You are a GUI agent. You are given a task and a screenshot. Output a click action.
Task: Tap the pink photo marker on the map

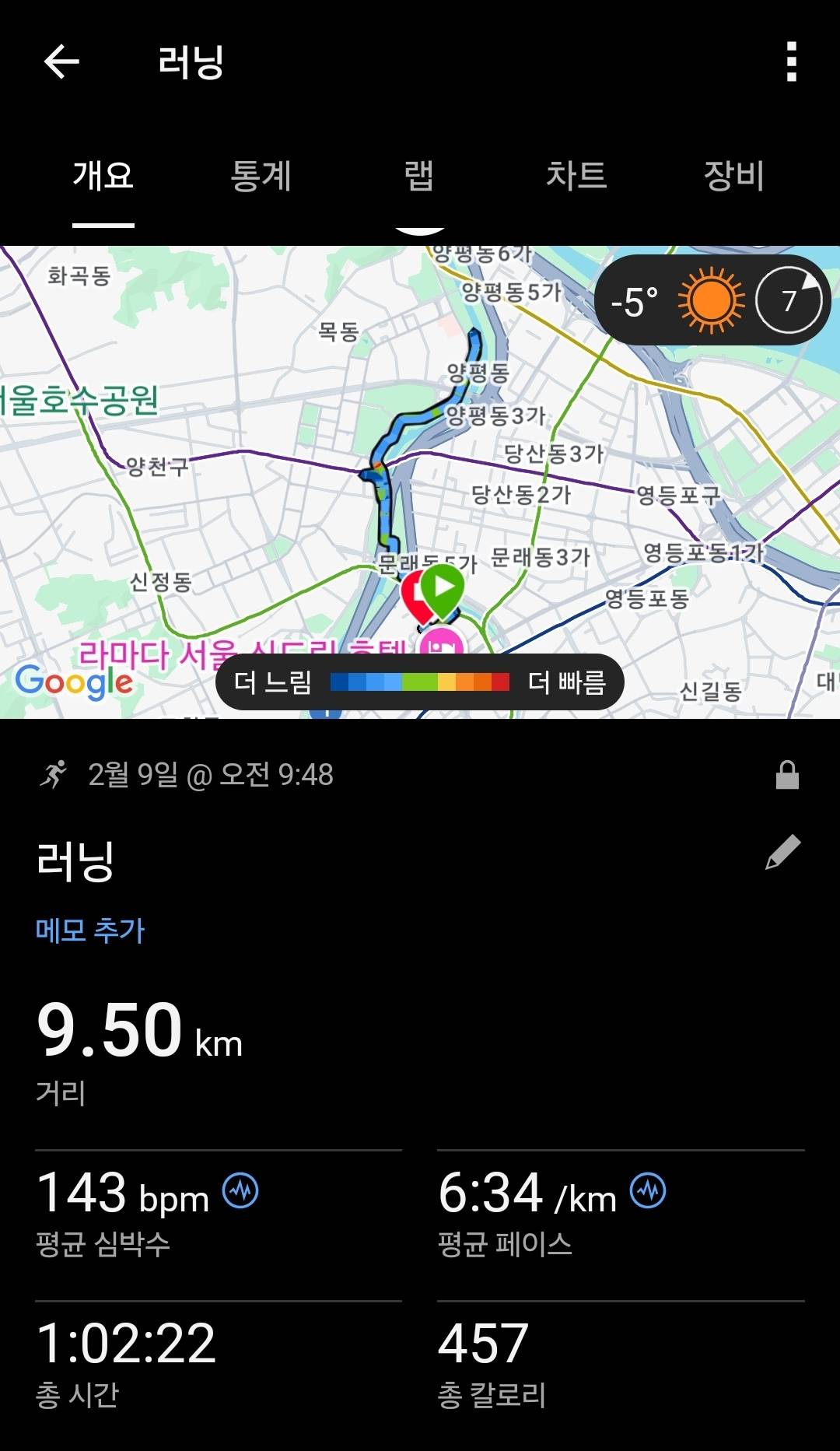[x=439, y=647]
